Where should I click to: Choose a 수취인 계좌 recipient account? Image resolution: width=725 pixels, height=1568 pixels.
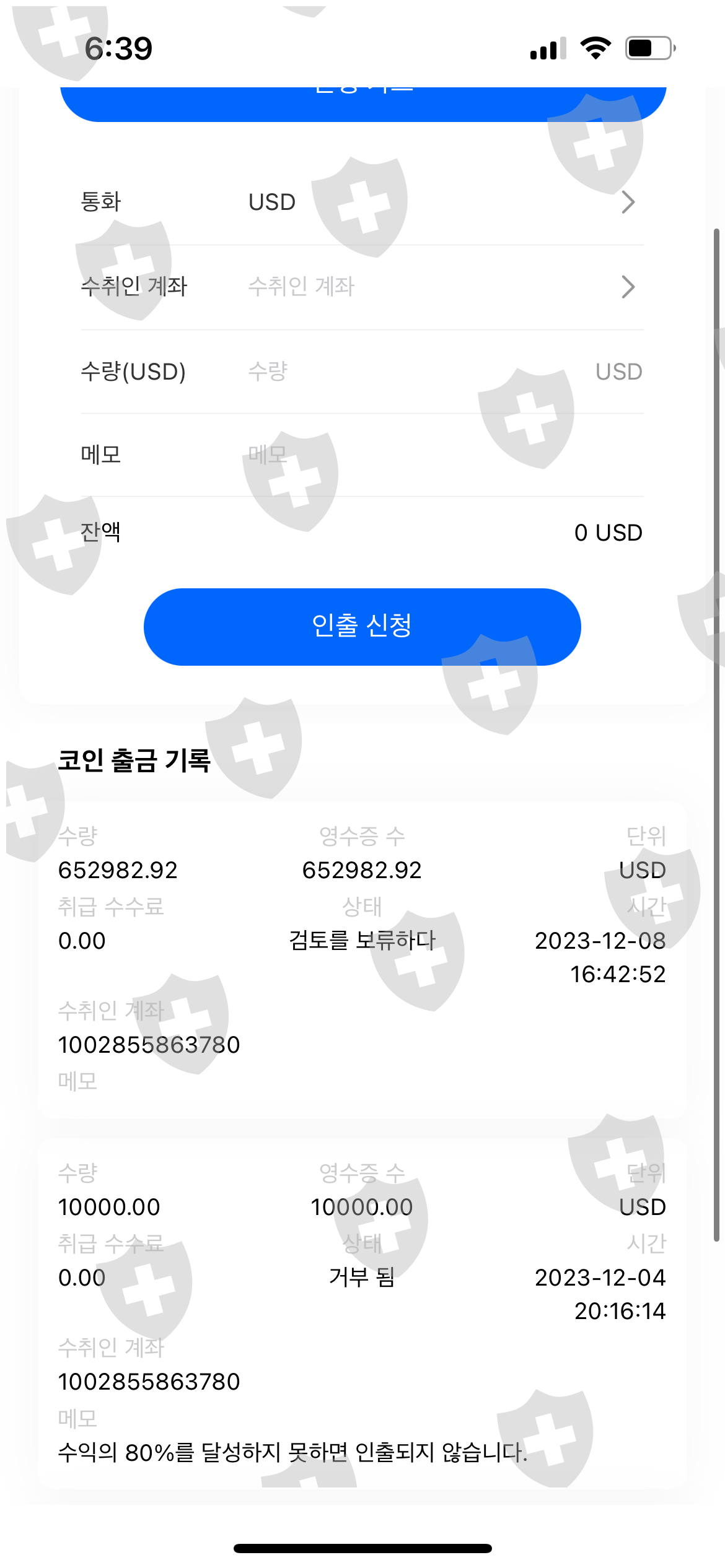(362, 287)
